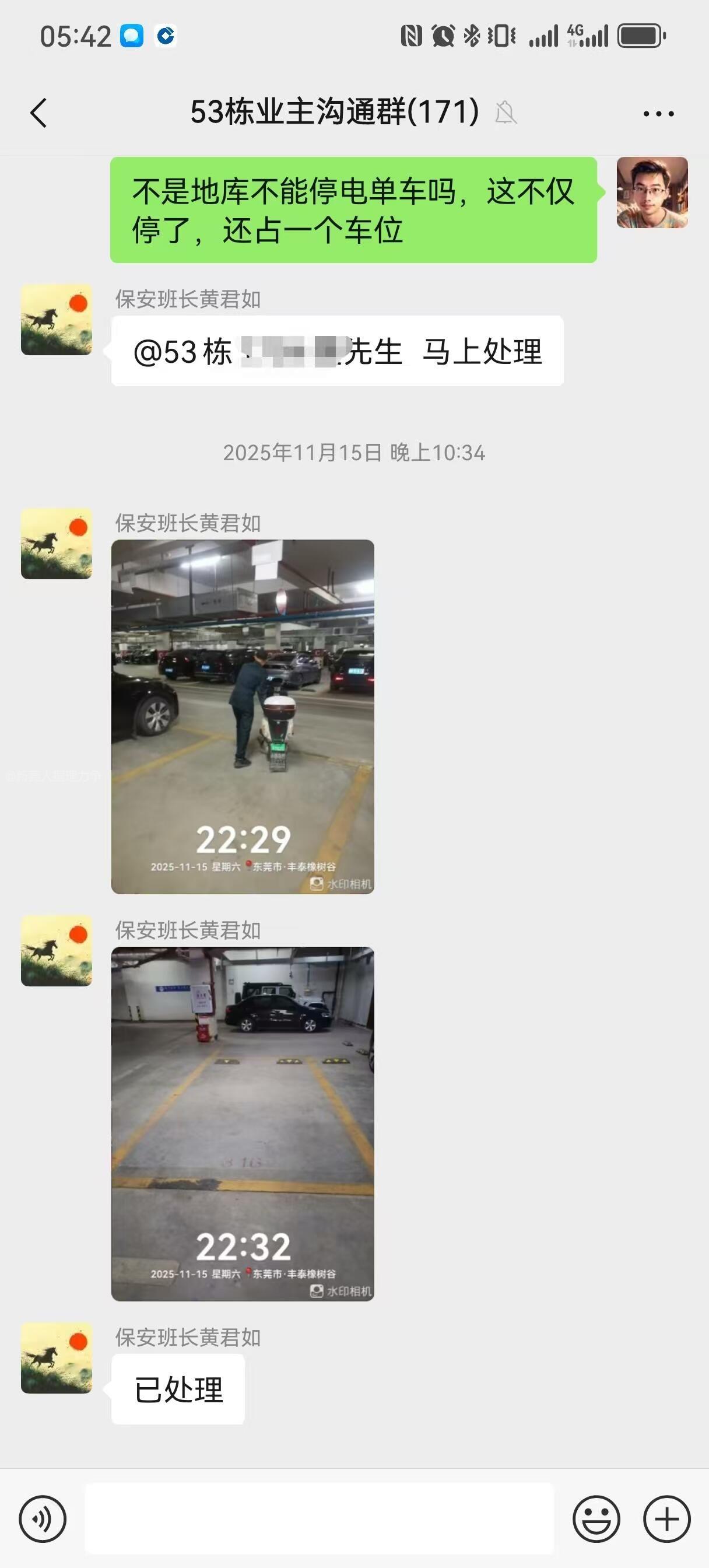The image size is (709, 1568).
Task: View 保安班长黄君如's avatar beside 已处理 message
Action: point(57,1358)
